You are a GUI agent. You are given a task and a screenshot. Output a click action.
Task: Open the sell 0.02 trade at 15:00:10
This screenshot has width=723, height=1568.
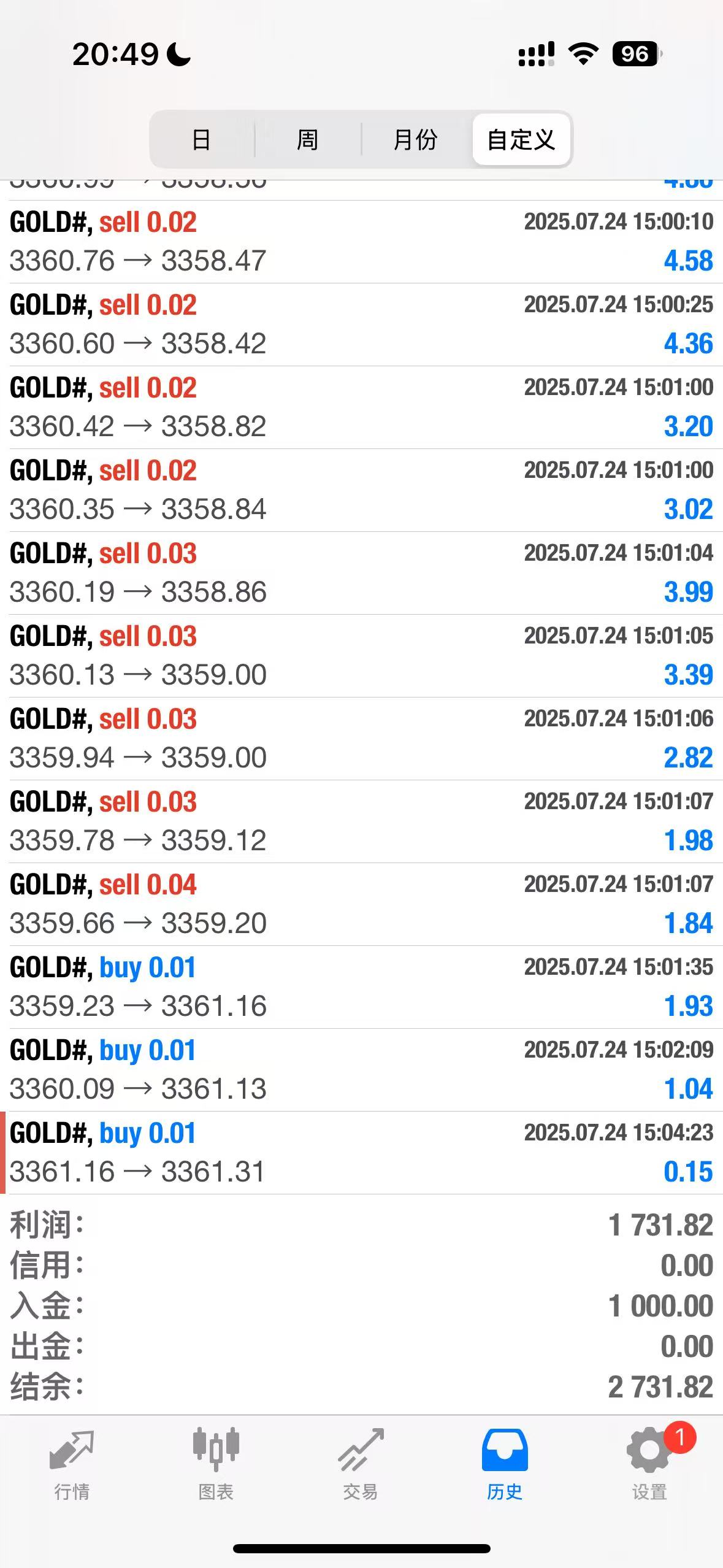click(361, 242)
